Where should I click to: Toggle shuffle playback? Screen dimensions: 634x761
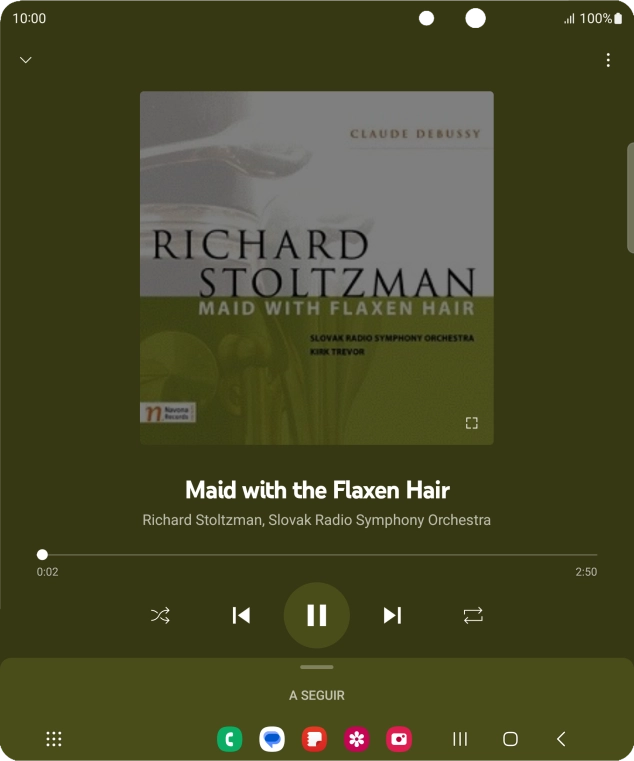[160, 615]
